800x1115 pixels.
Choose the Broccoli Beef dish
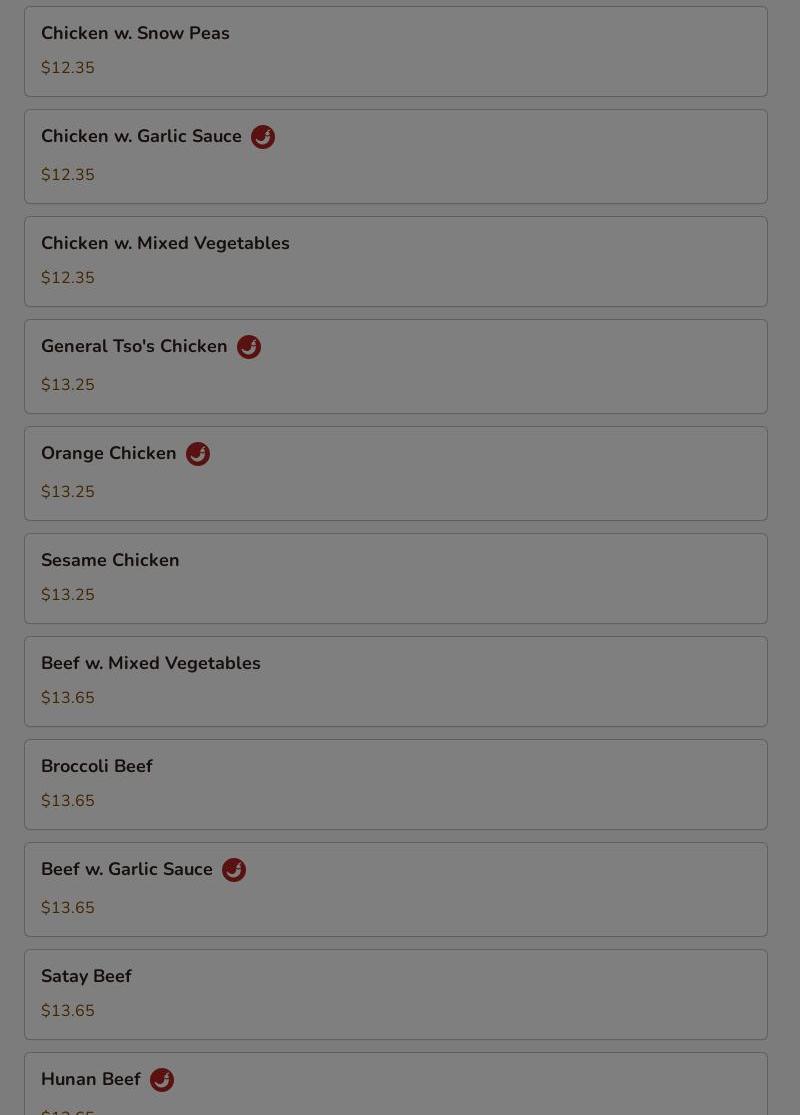point(395,784)
